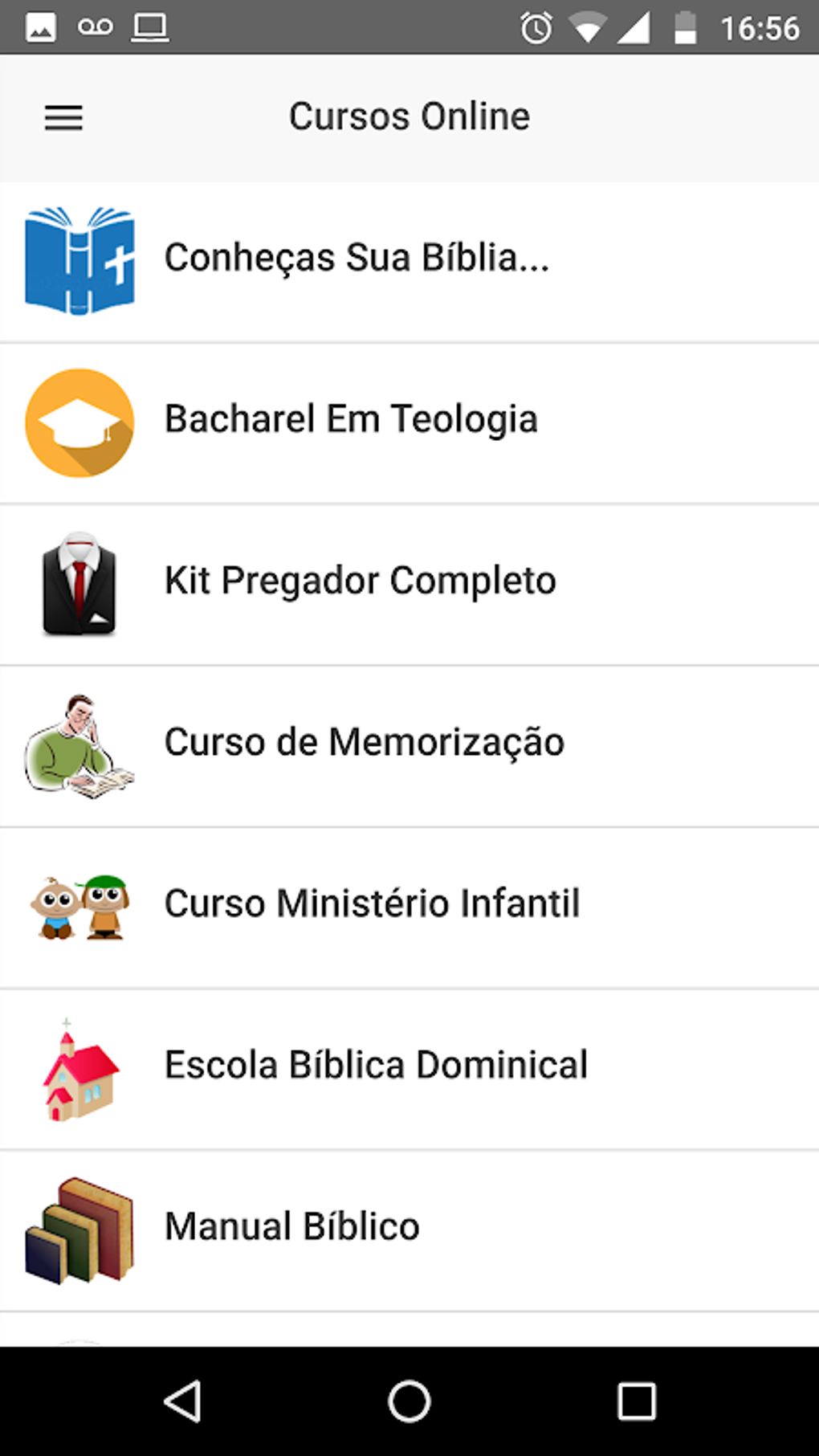Open the Manual Bíblico item

(x=292, y=1227)
